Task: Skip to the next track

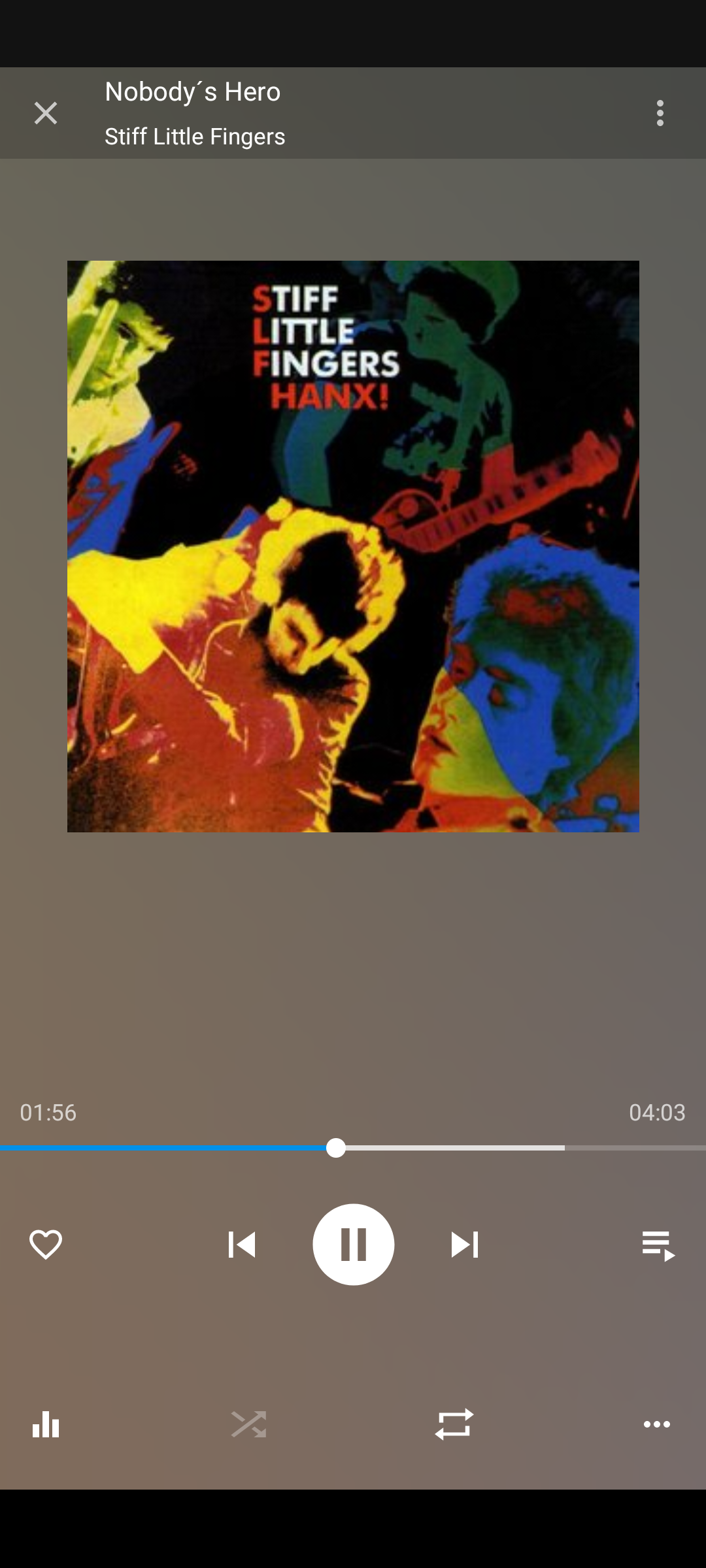Action: click(465, 1245)
